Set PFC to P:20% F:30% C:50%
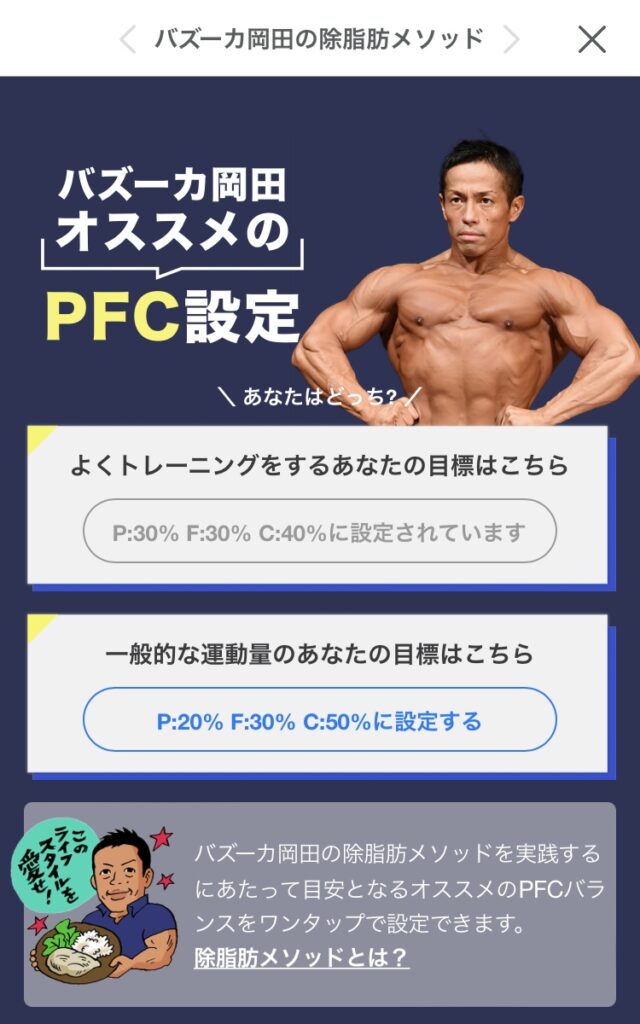The height and width of the screenshot is (1024, 640). (319, 720)
